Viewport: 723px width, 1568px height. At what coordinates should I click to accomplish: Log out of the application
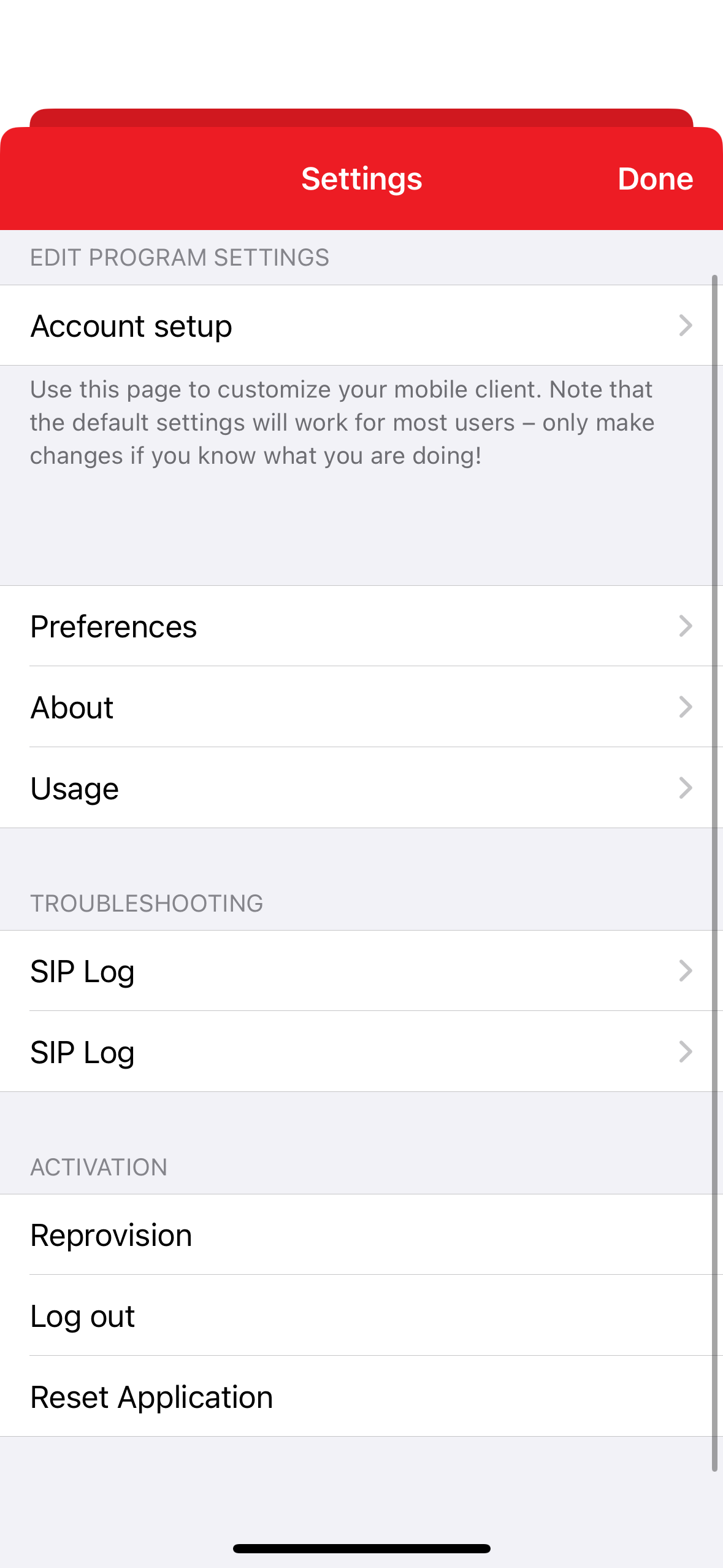click(245, 1315)
